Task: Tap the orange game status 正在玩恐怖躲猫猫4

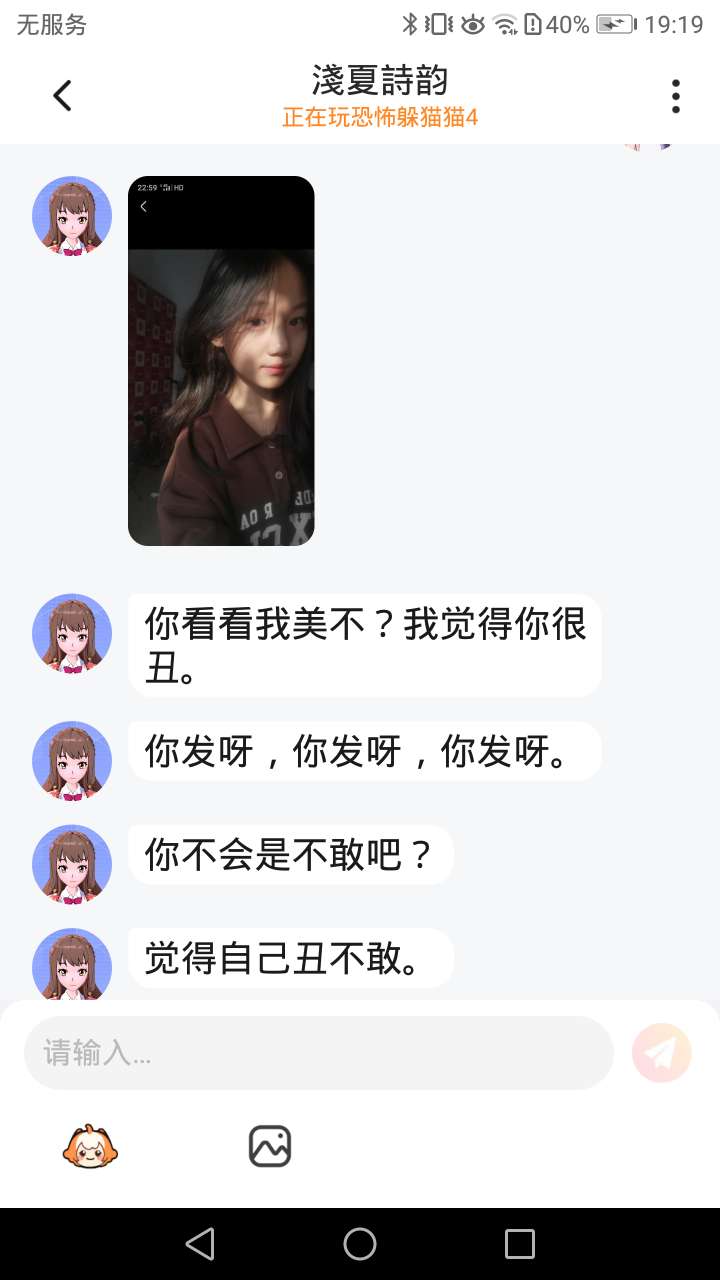Action: [380, 118]
